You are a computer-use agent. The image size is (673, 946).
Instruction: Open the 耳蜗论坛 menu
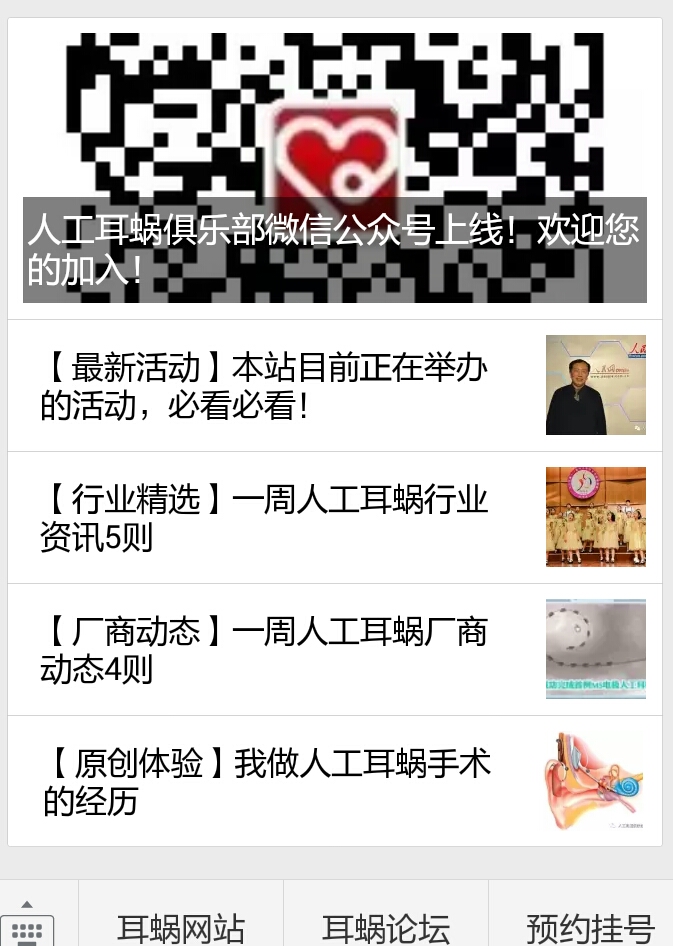(x=386, y=926)
